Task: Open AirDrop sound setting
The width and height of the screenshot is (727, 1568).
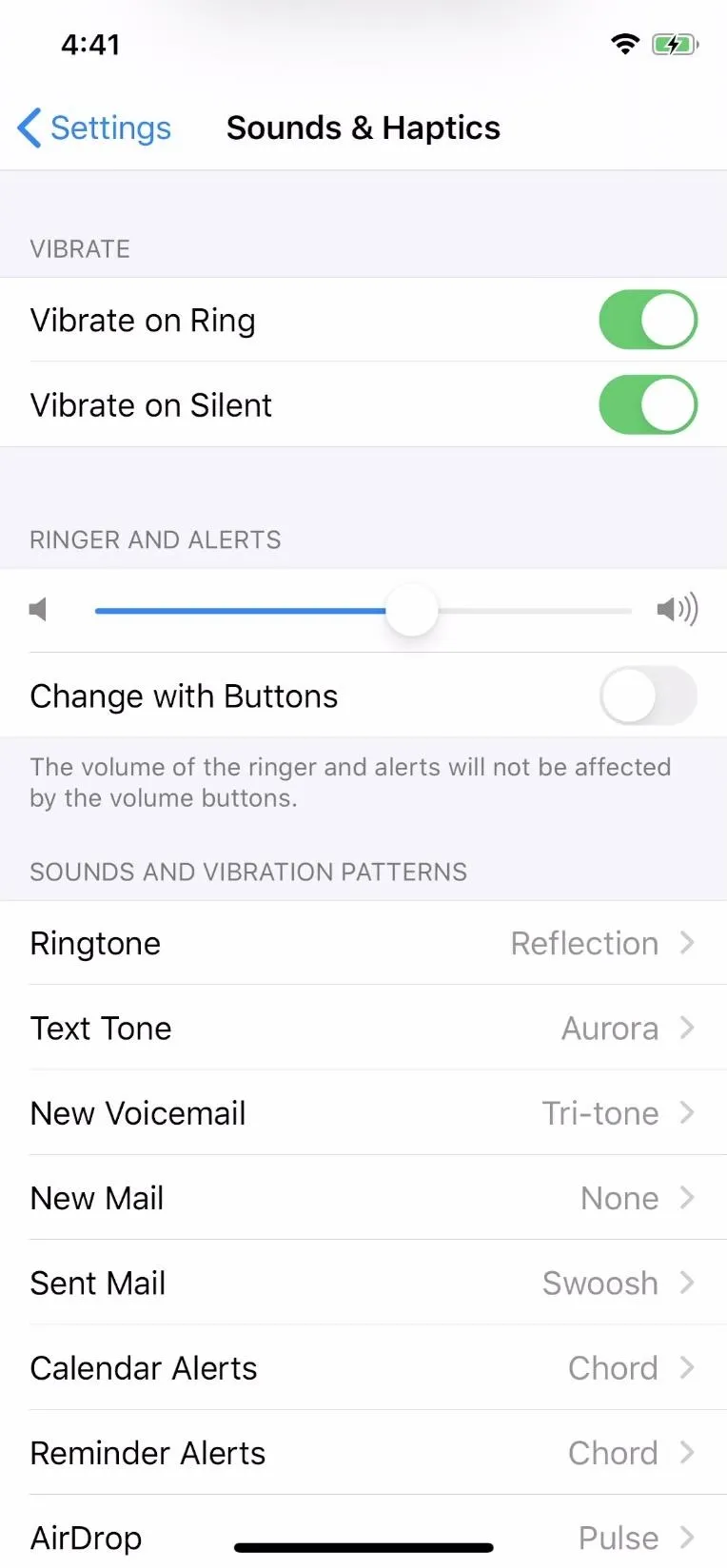Action: pyautogui.click(x=363, y=1532)
